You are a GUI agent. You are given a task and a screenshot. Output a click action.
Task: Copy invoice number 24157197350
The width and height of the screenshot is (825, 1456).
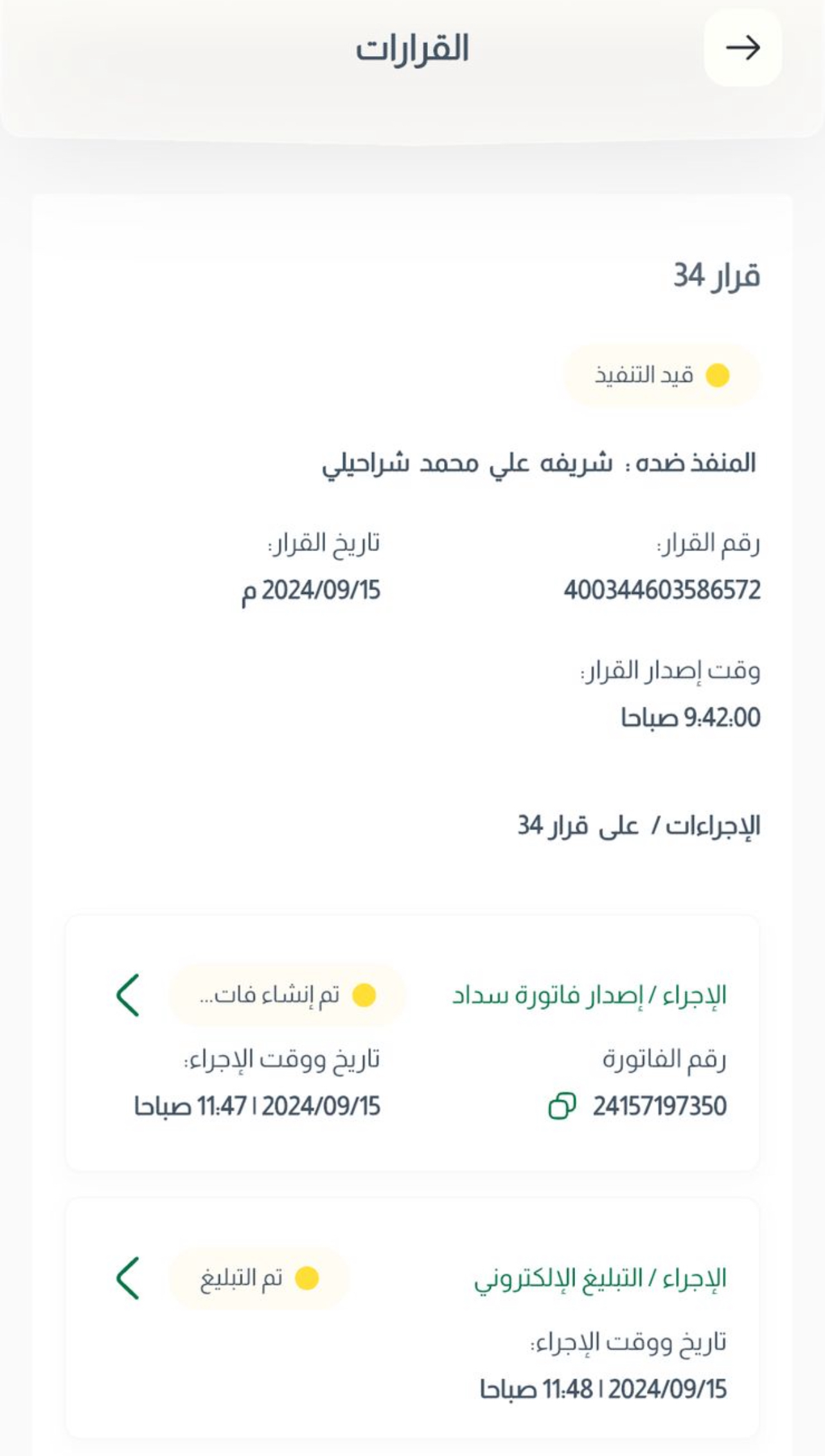(x=562, y=1106)
